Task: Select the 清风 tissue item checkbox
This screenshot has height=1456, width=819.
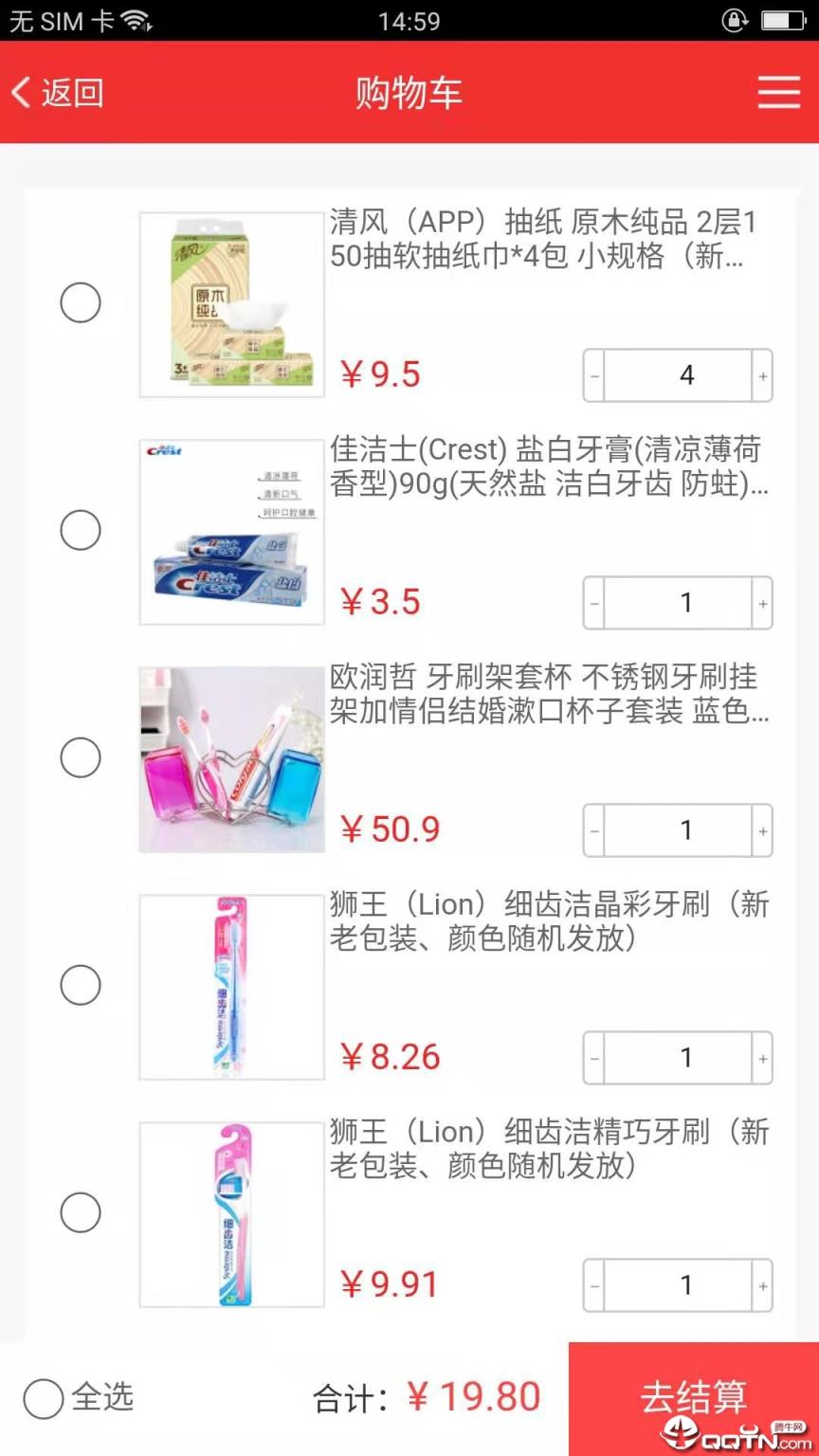Action: pos(81,302)
